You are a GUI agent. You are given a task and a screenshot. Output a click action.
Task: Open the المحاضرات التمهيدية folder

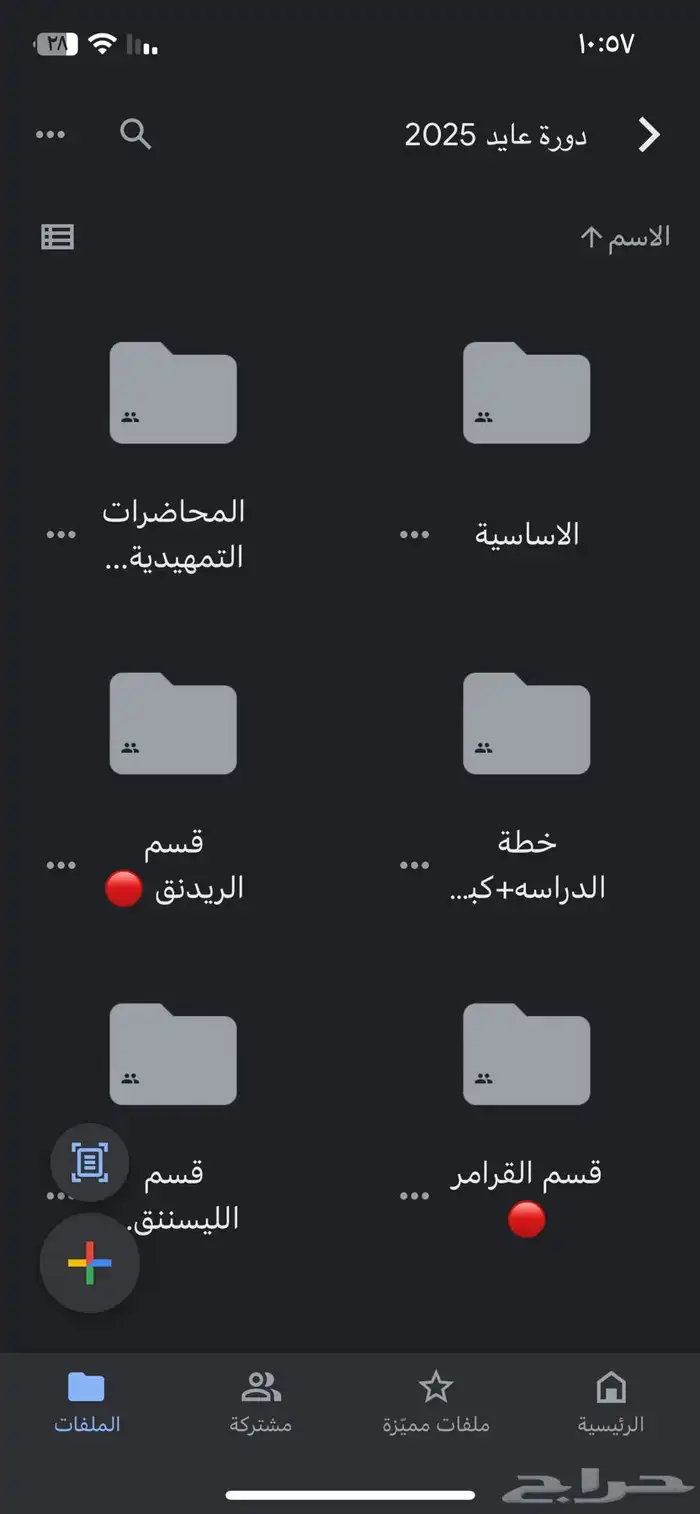pos(173,393)
